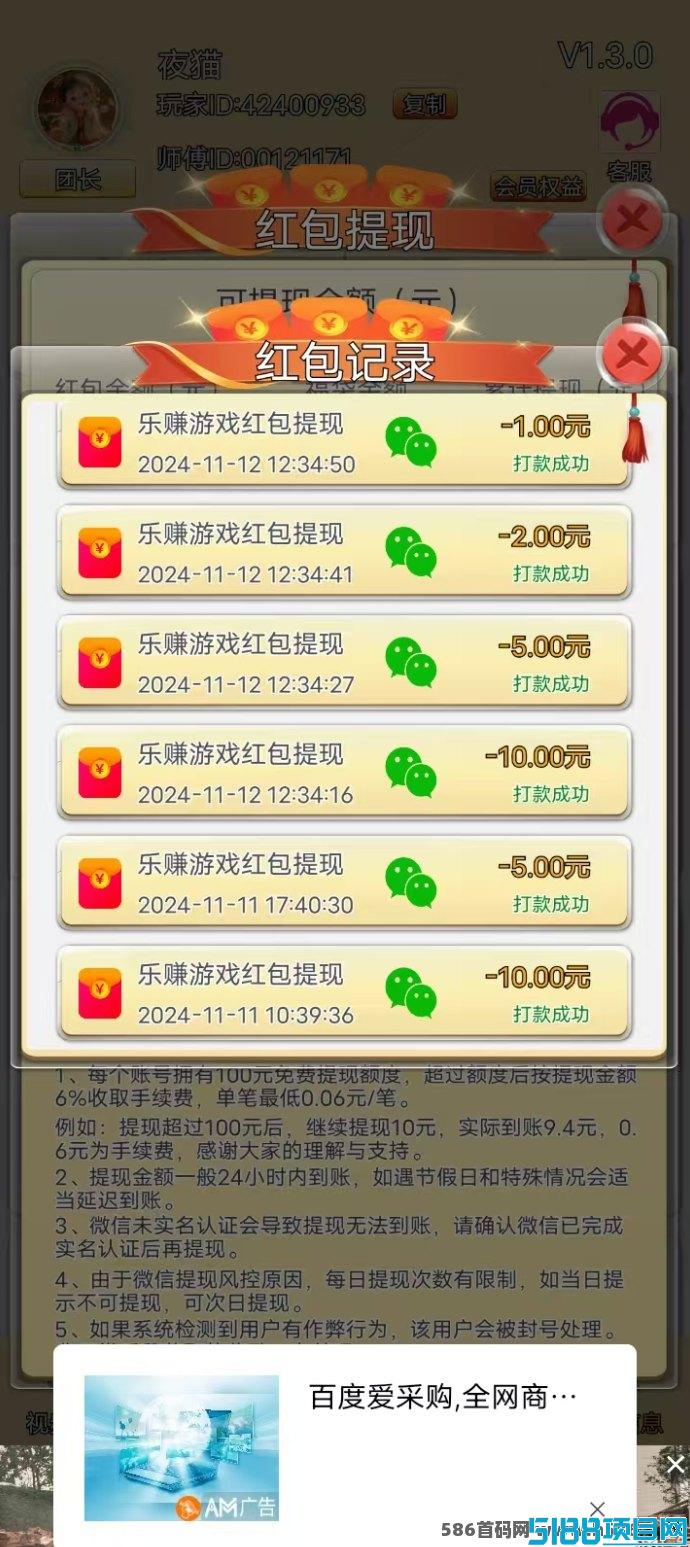
Task: Open the 百度爱采购 ad banner
Action: [344, 1445]
